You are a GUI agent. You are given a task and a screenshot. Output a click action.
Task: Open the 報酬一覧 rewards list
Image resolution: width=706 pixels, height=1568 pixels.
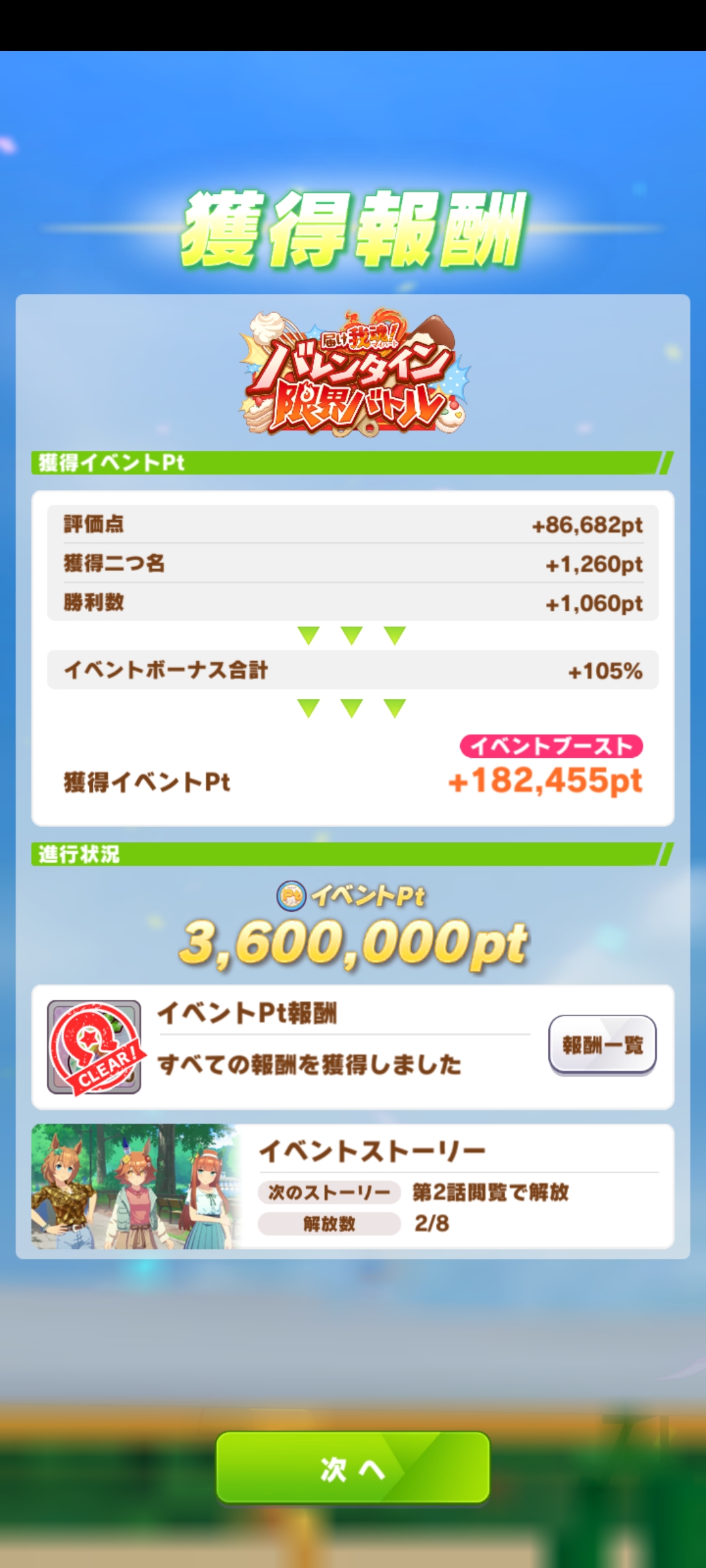tap(602, 1045)
